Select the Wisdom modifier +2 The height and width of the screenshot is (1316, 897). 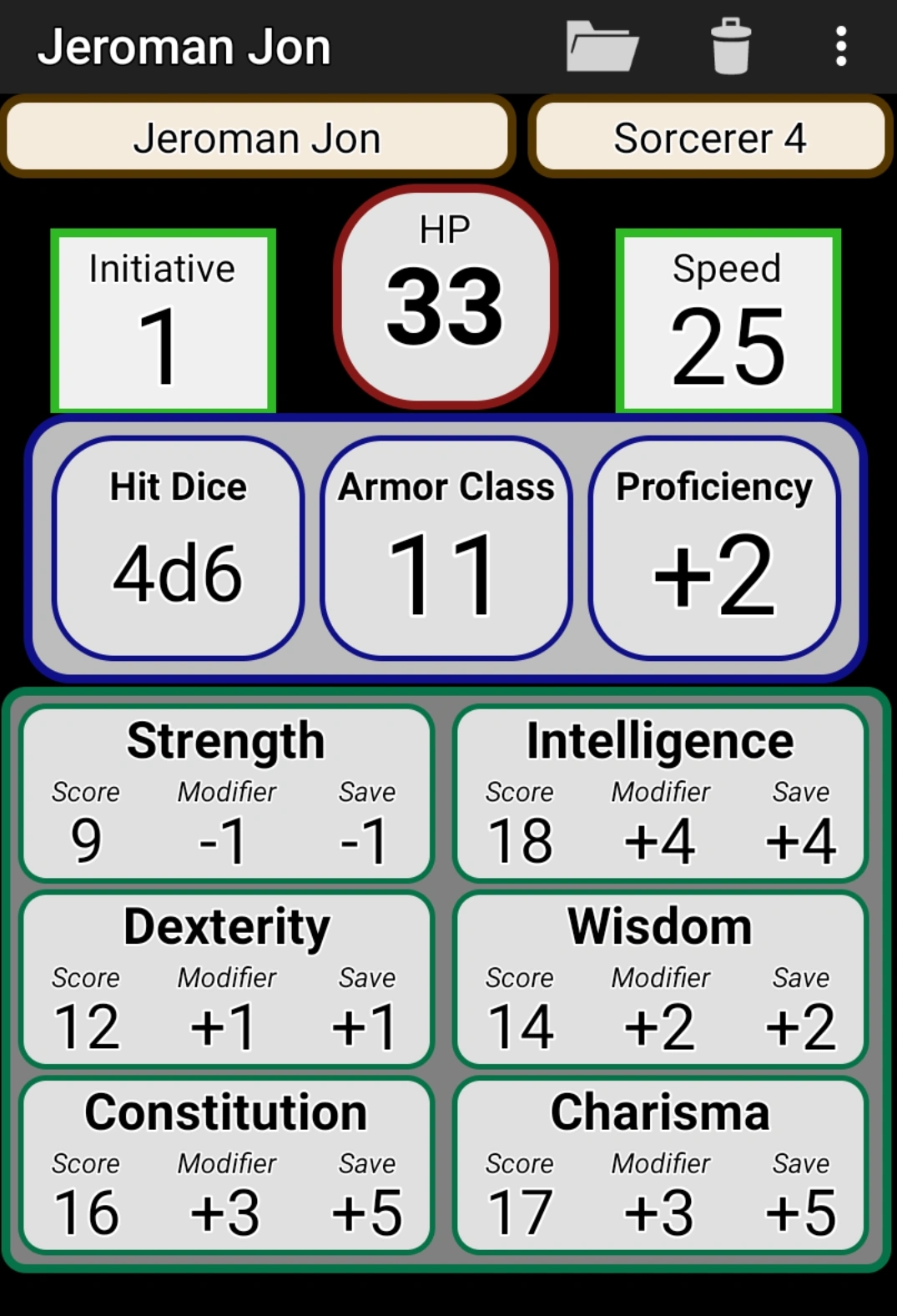659,1026
